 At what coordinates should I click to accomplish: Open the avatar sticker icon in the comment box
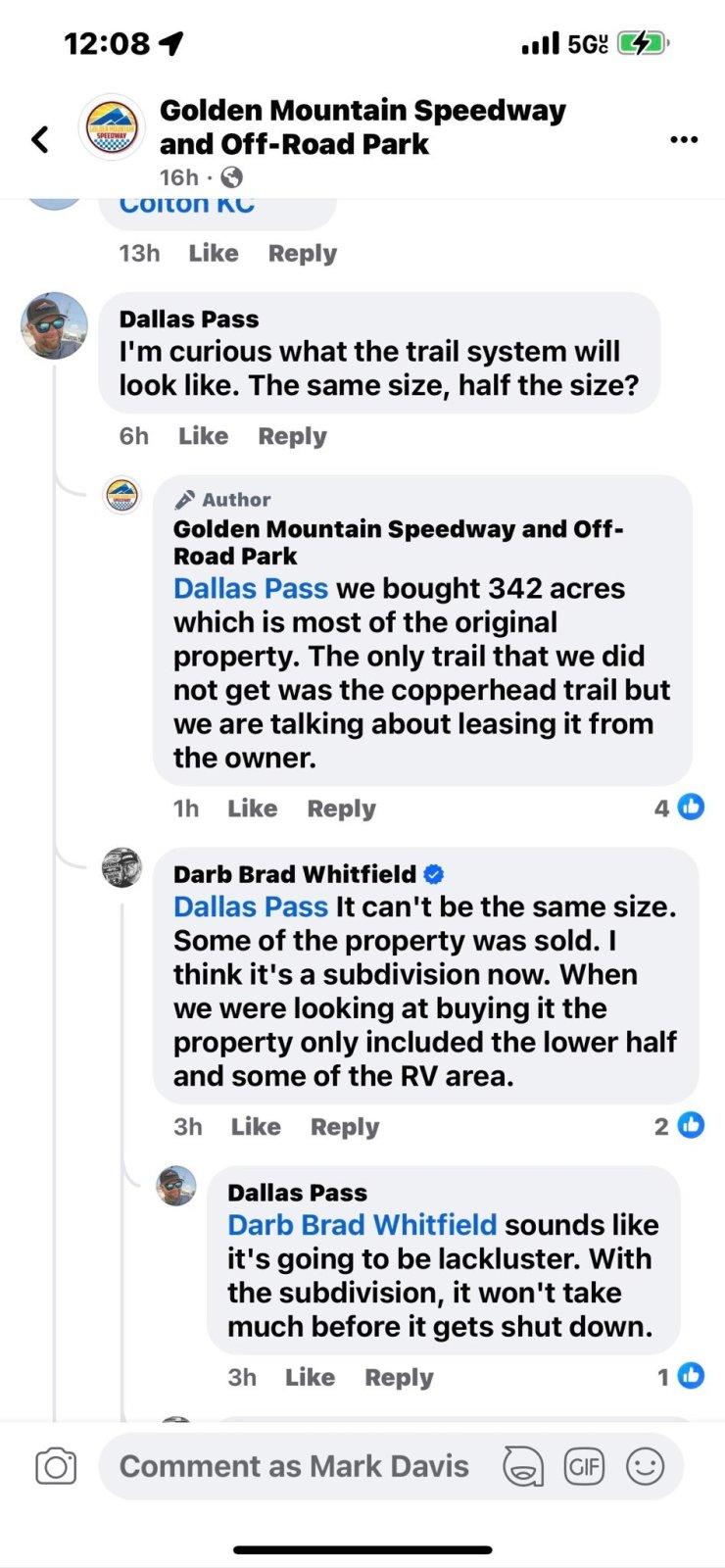(522, 1466)
